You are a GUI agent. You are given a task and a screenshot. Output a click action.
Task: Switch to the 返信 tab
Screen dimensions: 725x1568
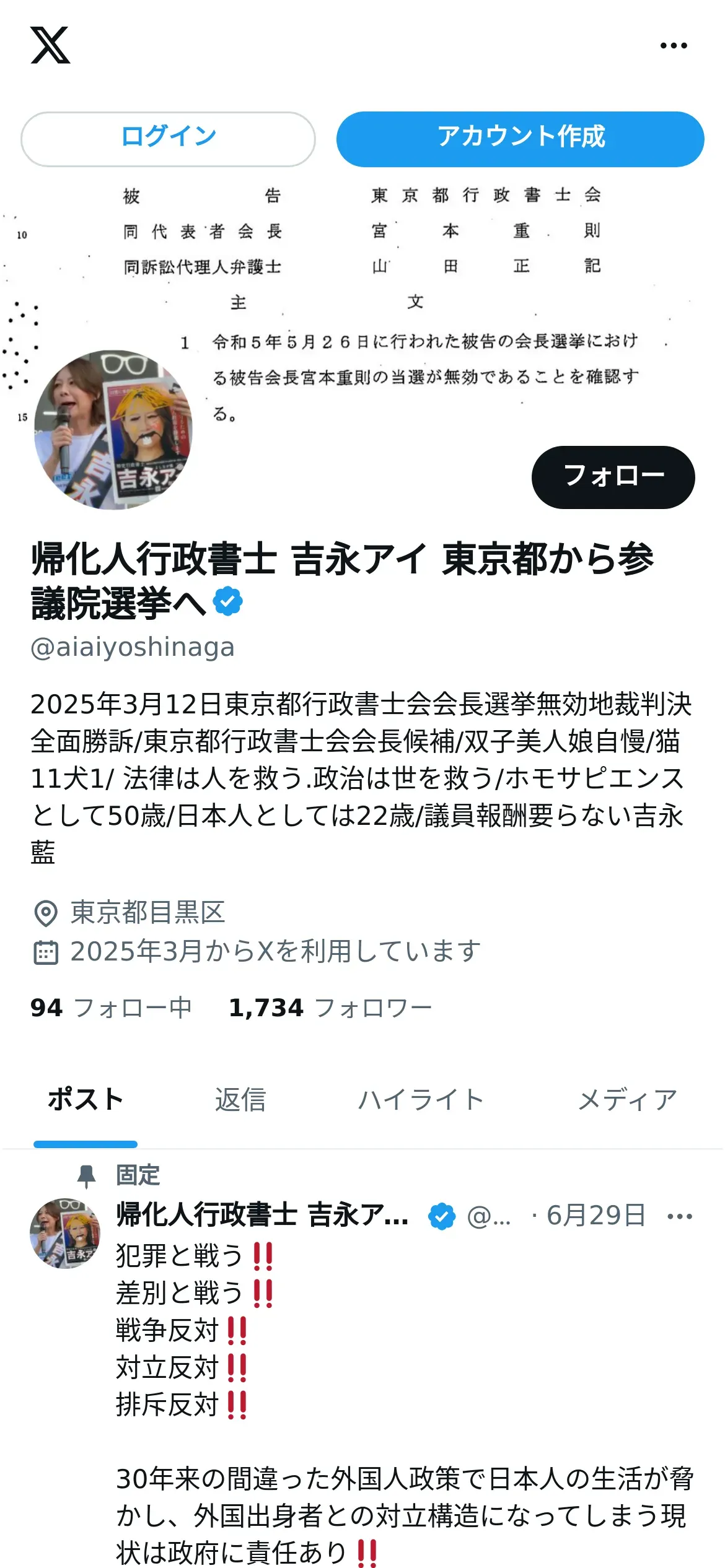click(240, 1100)
